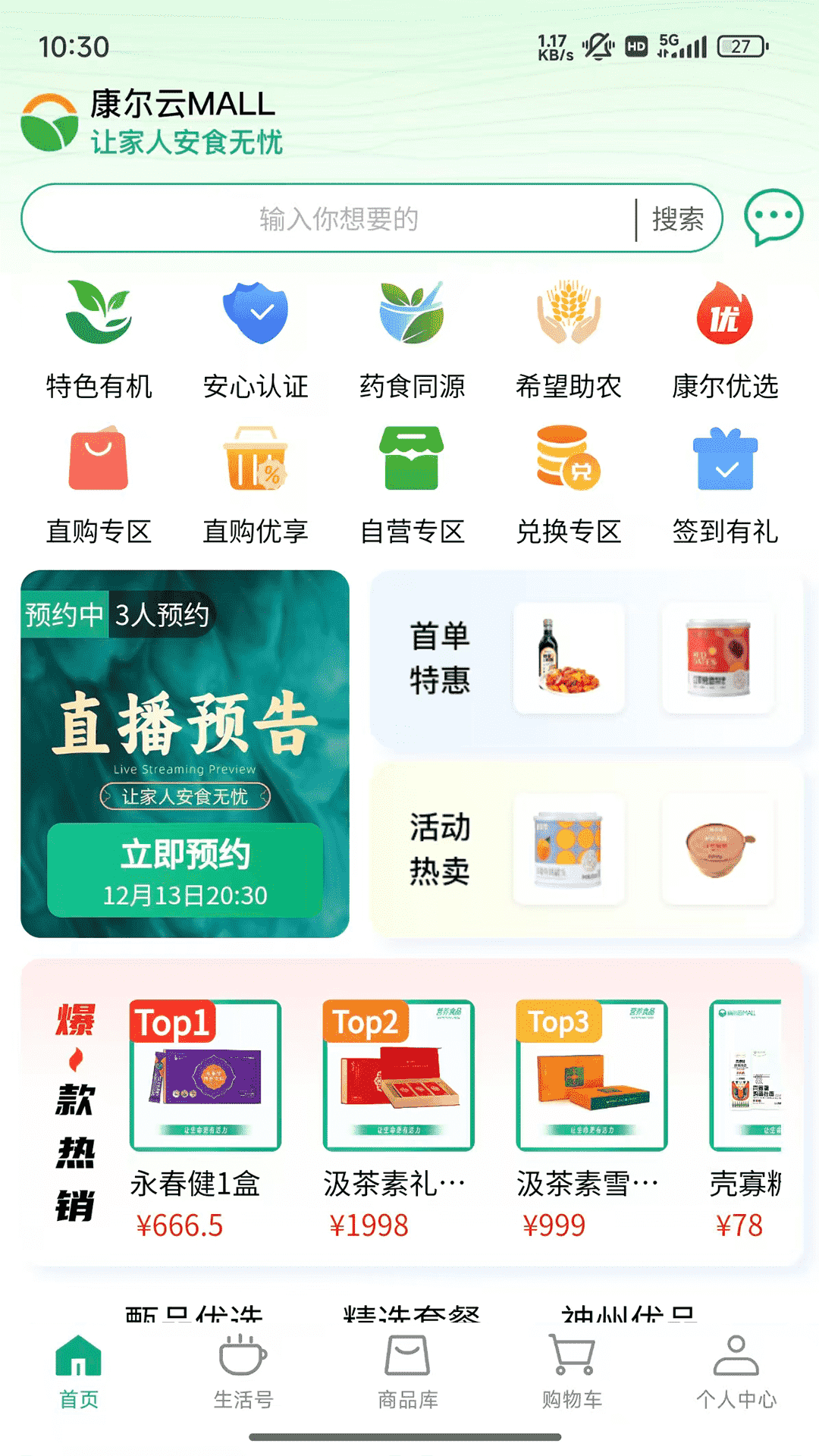This screenshot has width=819, height=1456.
Task: Open the 生活号 coffee cup icon
Action: 243,1365
